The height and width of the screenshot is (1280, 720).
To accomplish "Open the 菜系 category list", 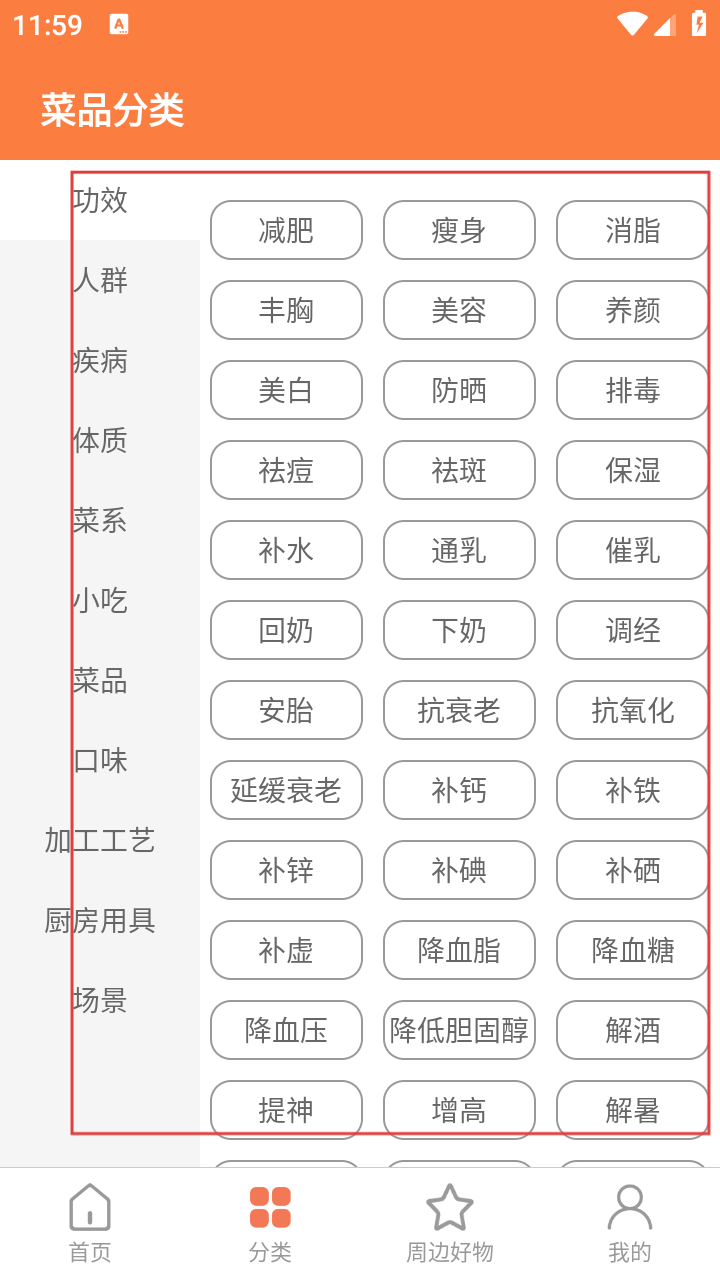I will (100, 520).
